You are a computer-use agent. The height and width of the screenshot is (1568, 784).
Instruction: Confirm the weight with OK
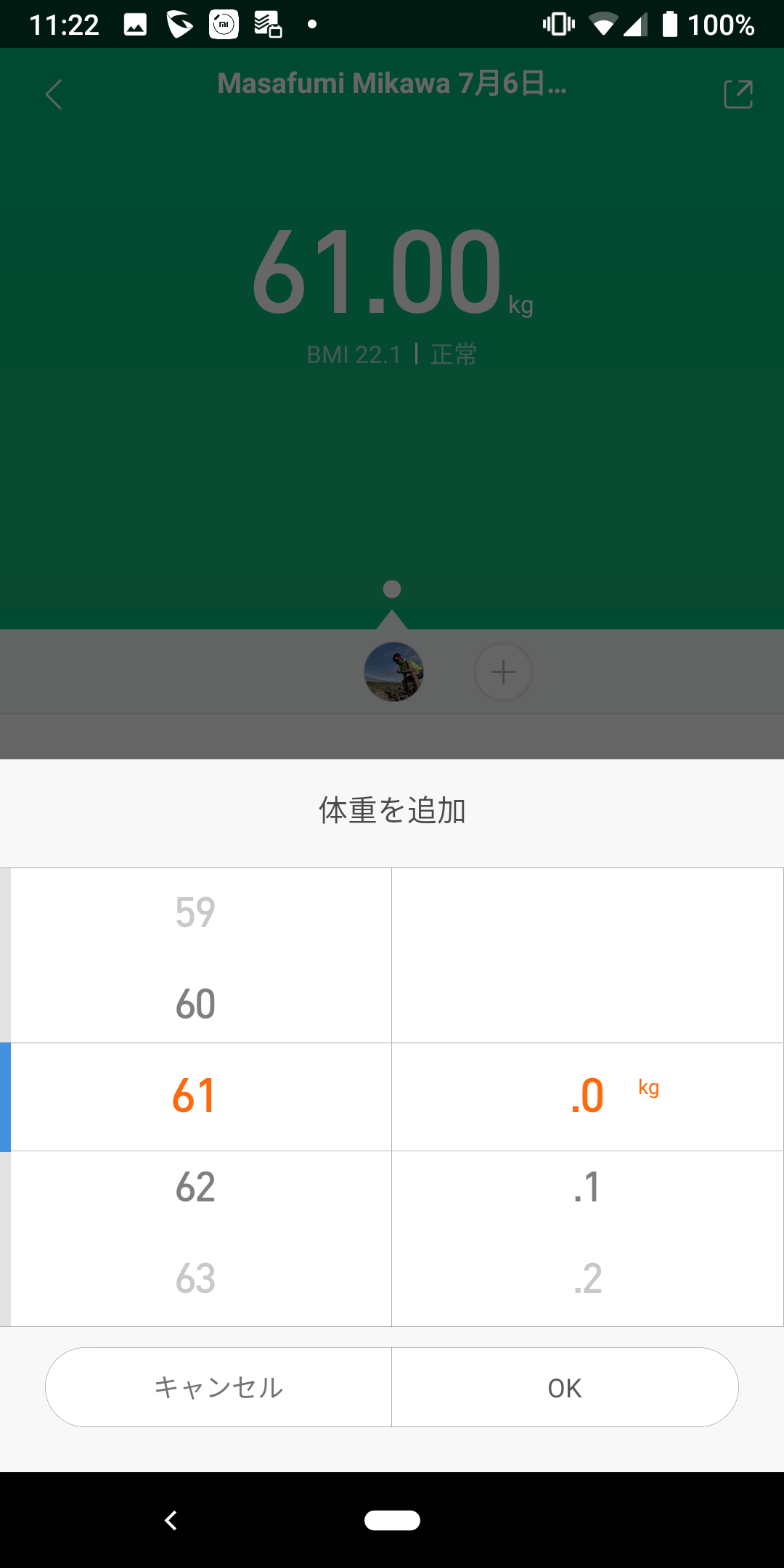565,1387
